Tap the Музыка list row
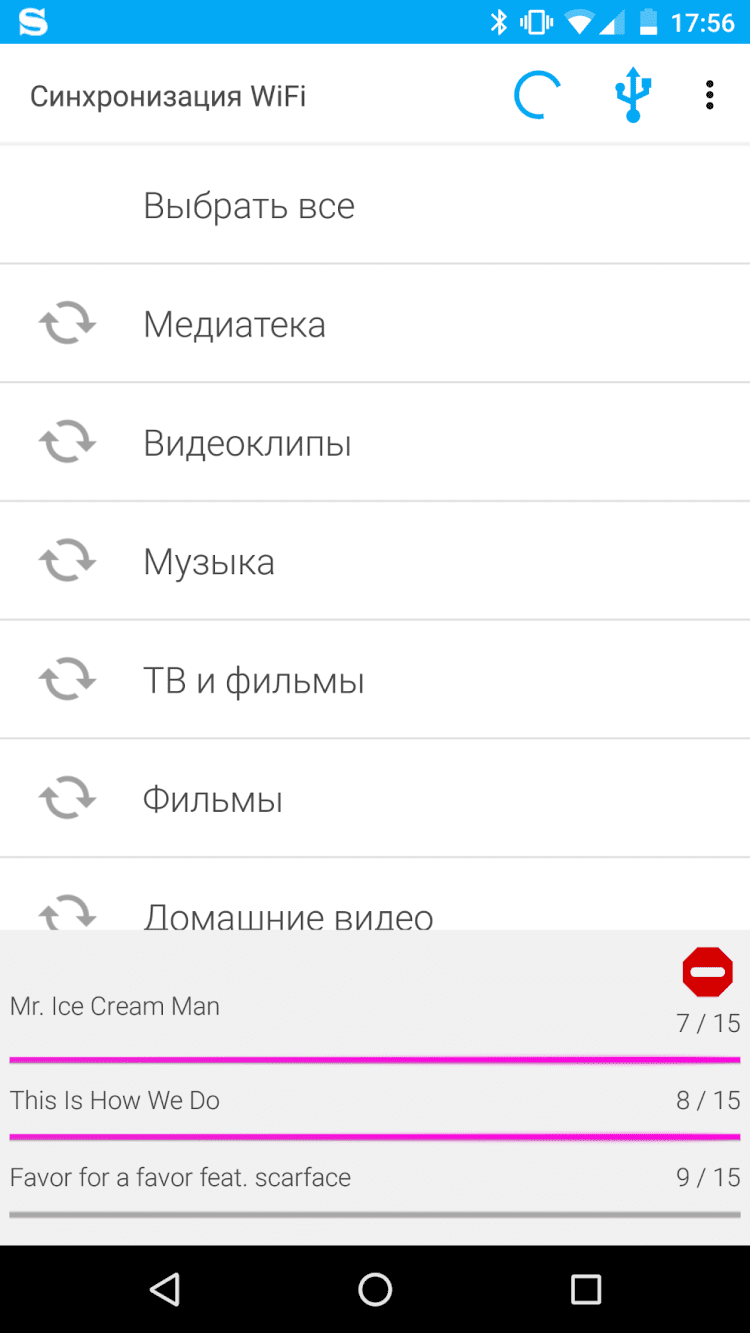This screenshot has height=1333, width=750. pyautogui.click(x=375, y=562)
